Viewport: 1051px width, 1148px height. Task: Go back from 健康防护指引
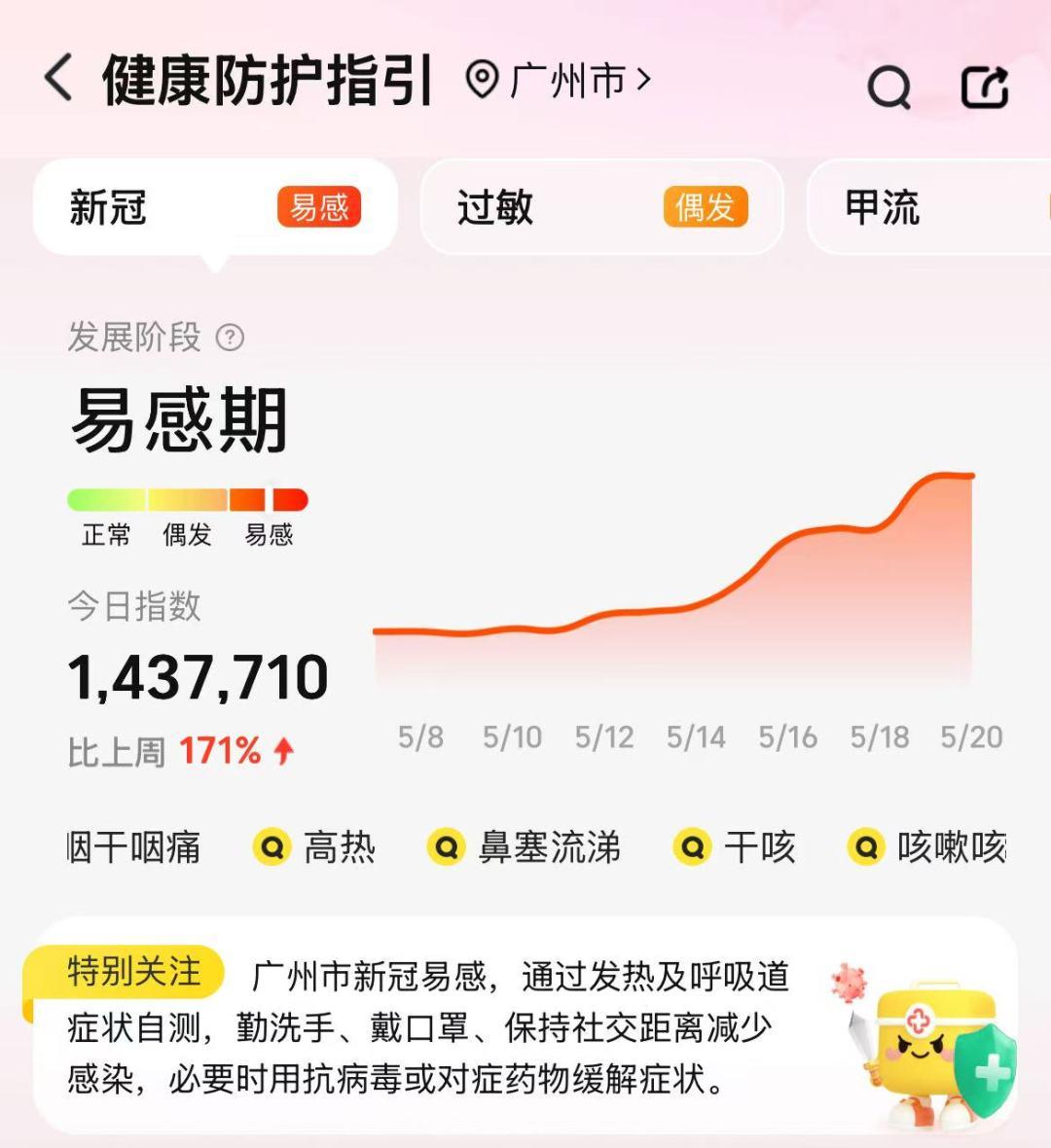coord(58,78)
